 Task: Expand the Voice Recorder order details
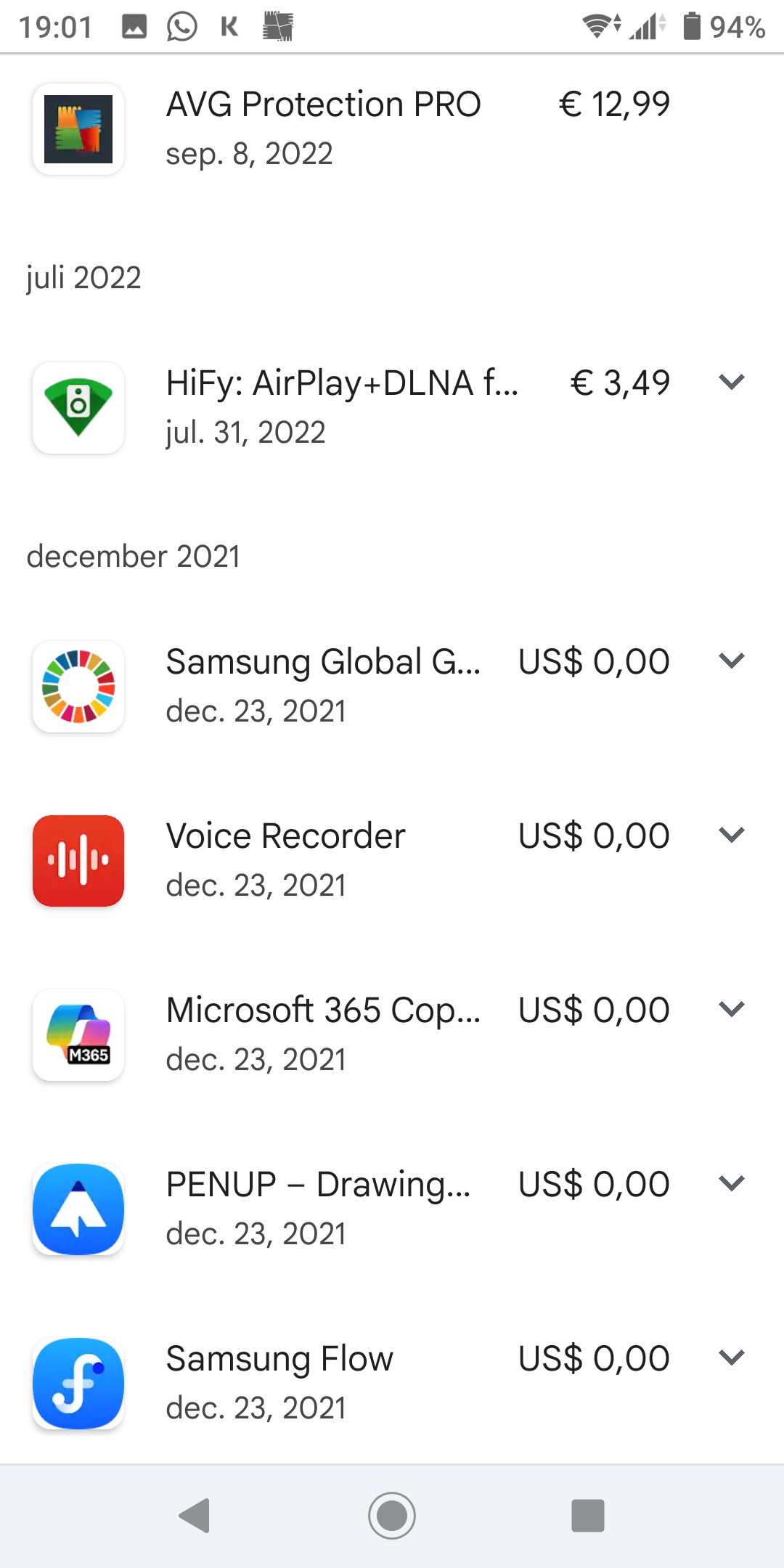(731, 835)
